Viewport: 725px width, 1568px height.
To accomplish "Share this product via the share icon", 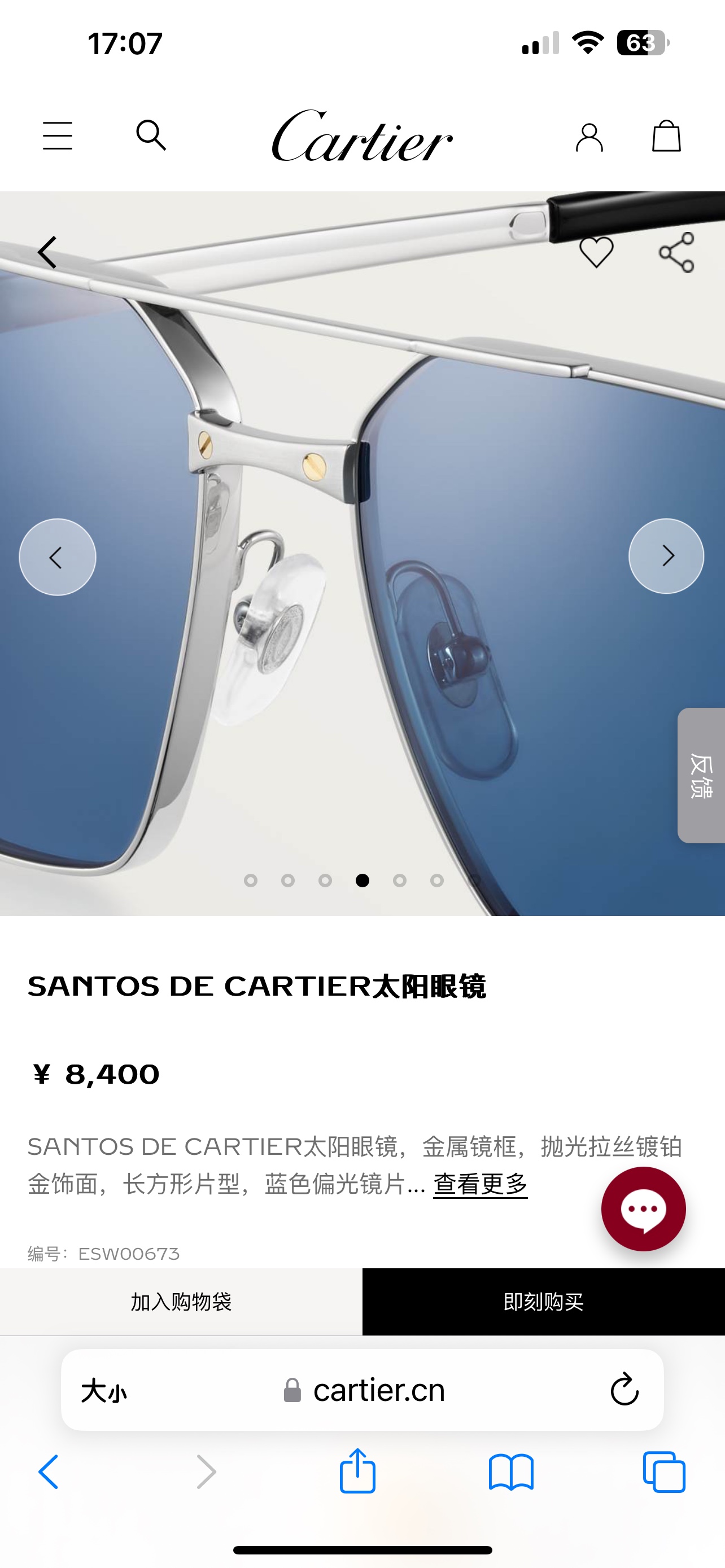I will pyautogui.click(x=676, y=252).
